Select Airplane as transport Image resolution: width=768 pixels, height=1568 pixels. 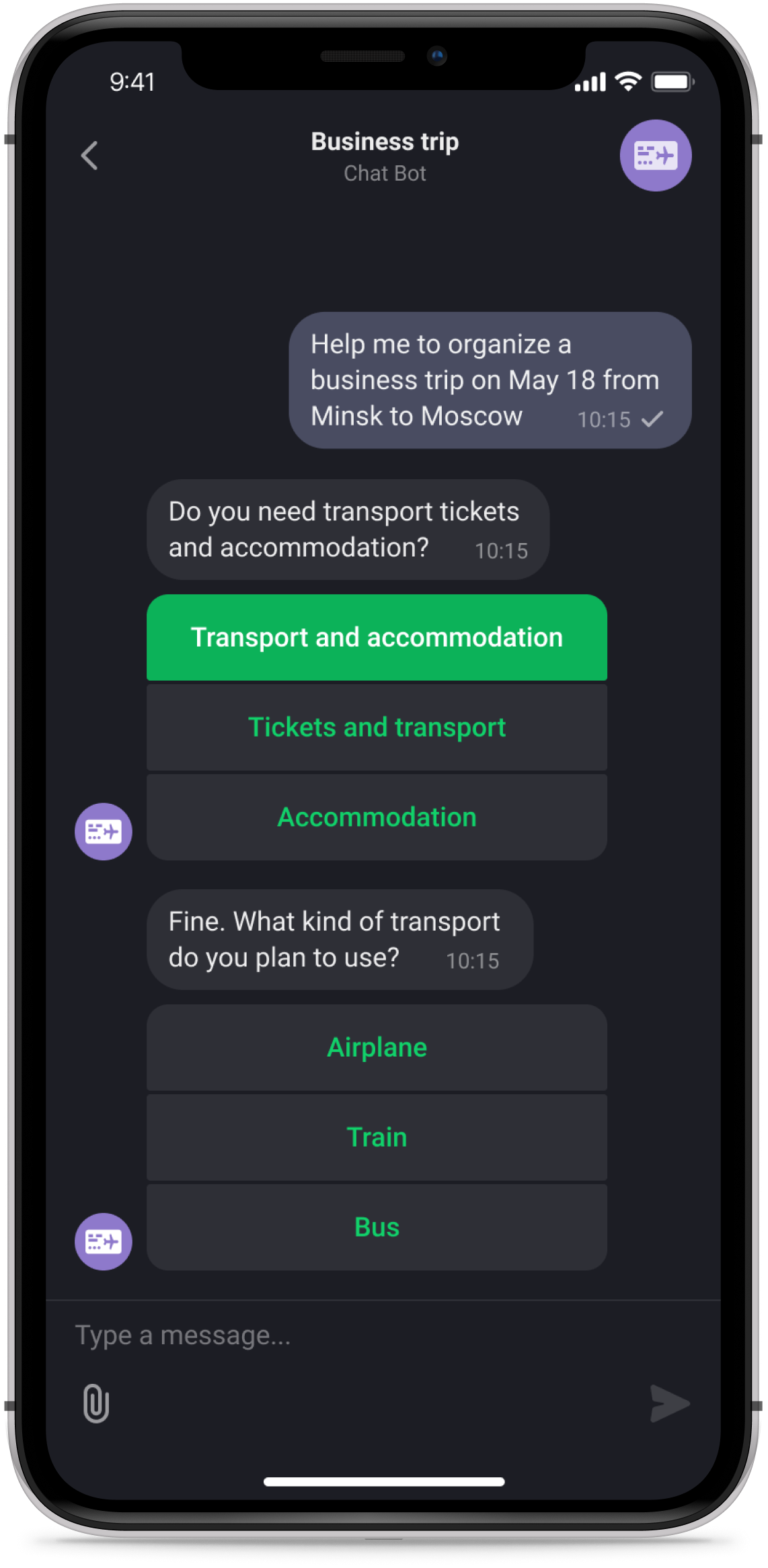pyautogui.click(x=377, y=1047)
